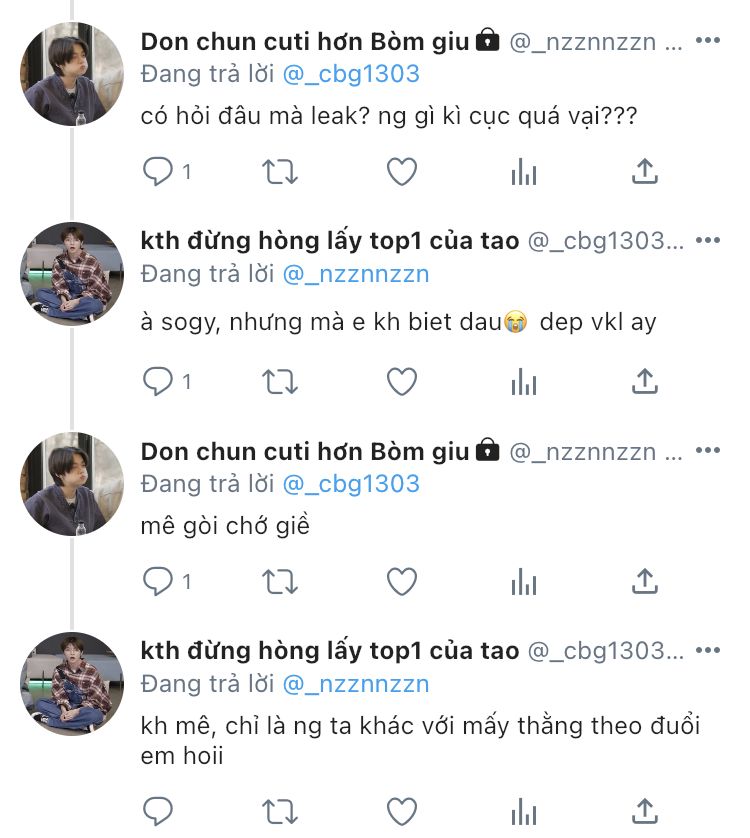750x838 pixels.
Task: Like the "à sogy, nhưng mà" tweet
Action: pyautogui.click(x=402, y=381)
